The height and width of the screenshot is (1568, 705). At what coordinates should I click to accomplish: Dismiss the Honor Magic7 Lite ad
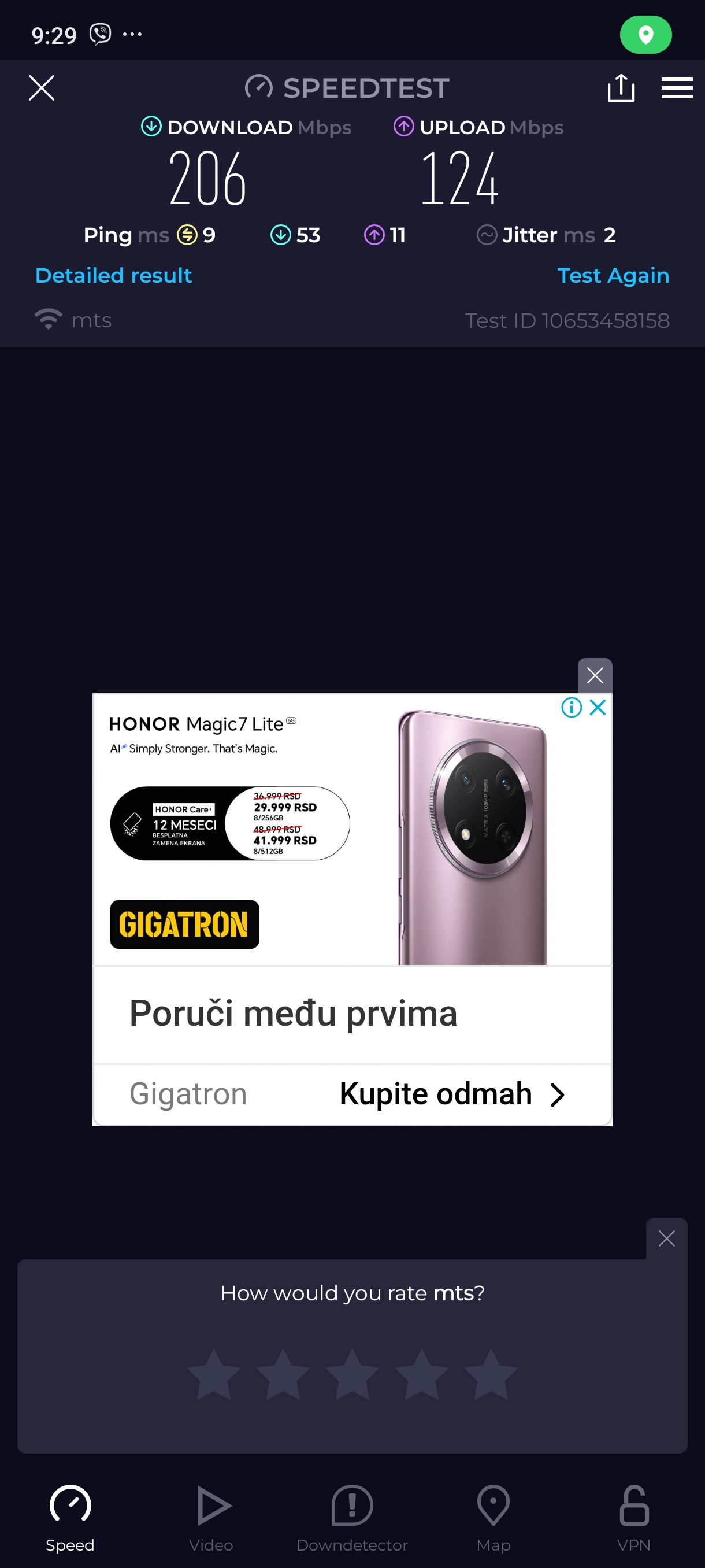point(594,675)
